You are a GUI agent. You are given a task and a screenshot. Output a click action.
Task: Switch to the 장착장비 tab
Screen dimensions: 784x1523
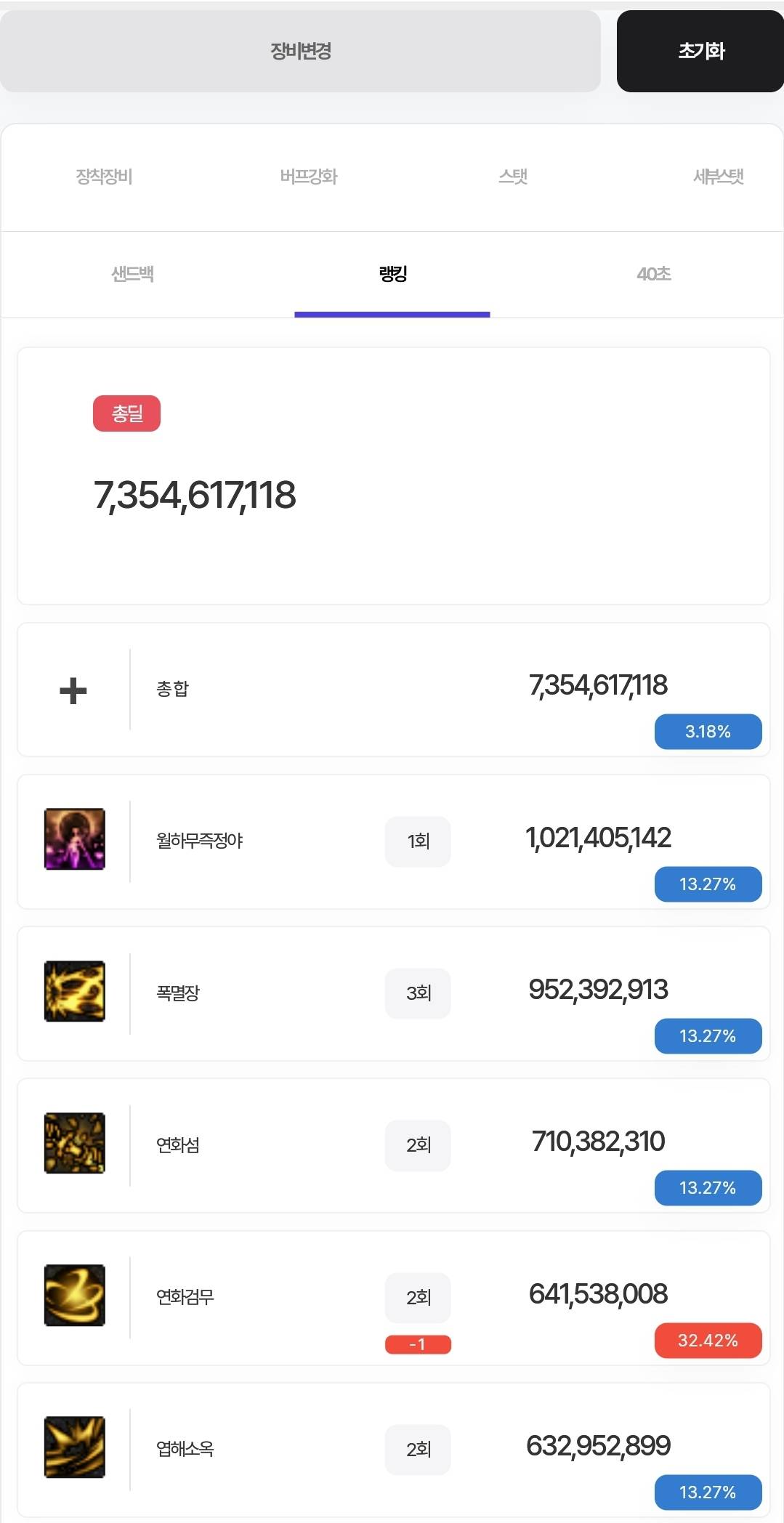pos(104,177)
